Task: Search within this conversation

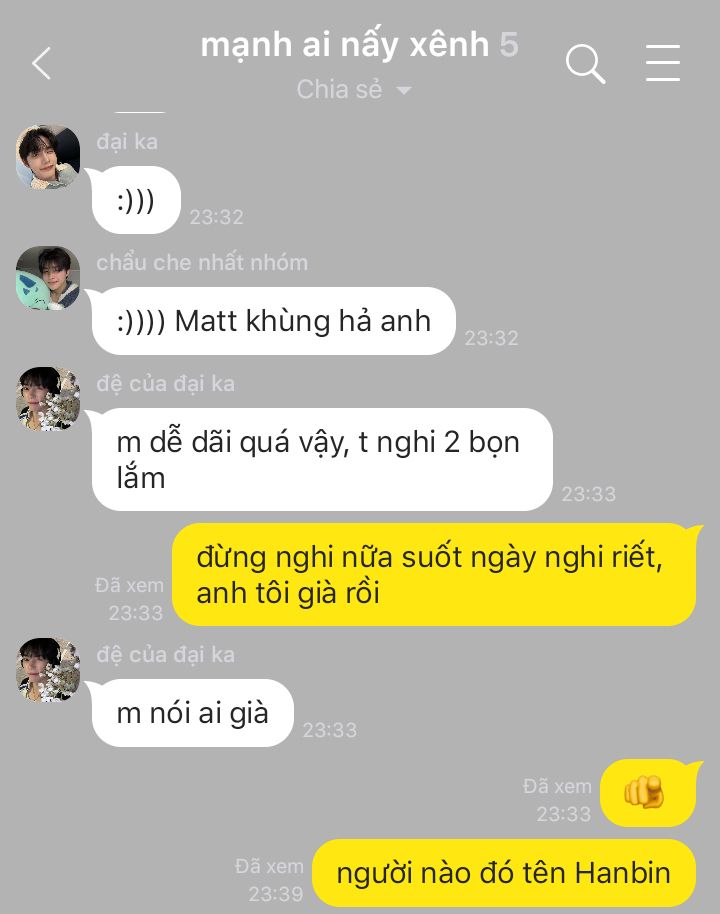Action: tap(585, 64)
